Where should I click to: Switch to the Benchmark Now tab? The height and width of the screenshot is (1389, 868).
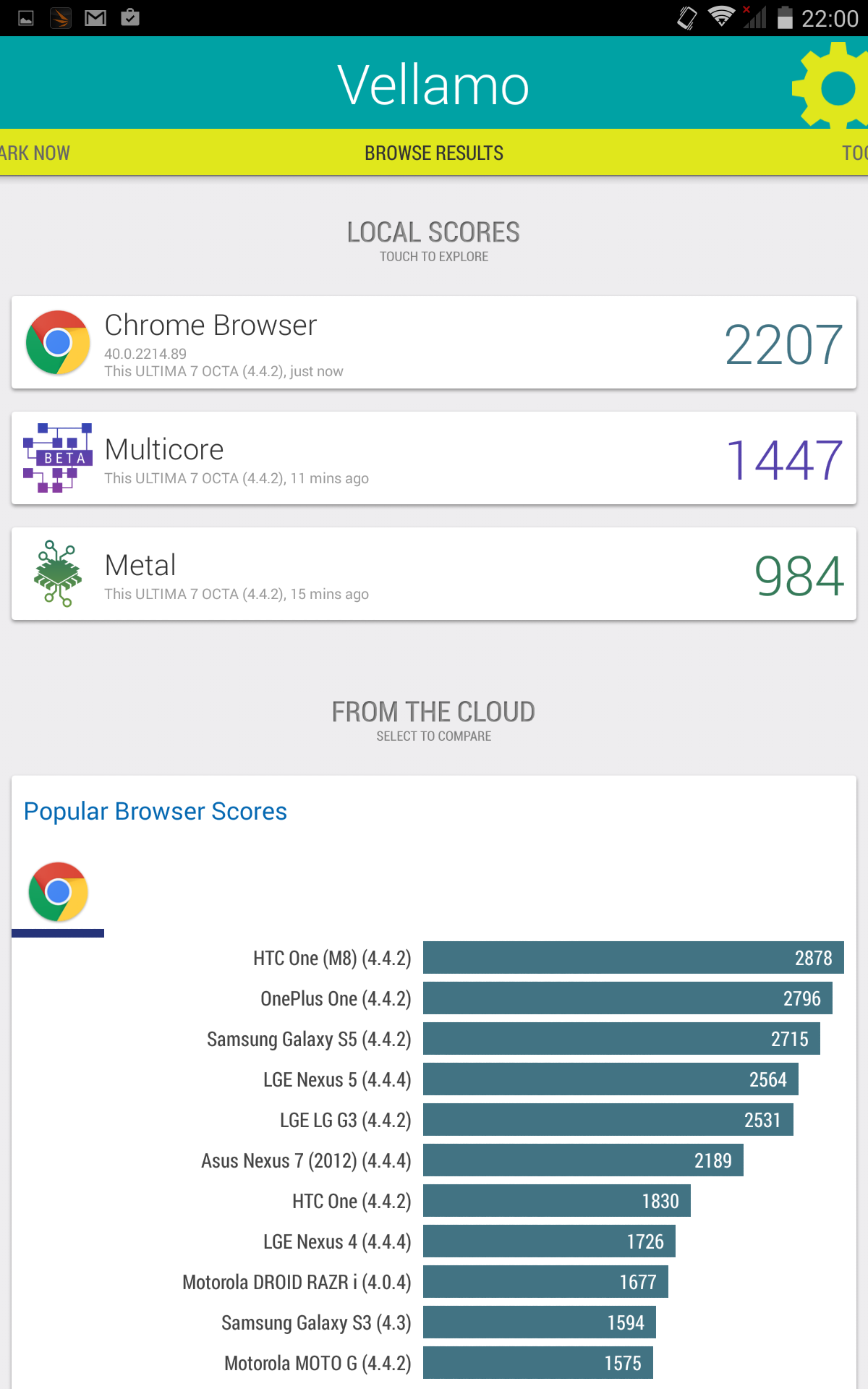point(35,153)
